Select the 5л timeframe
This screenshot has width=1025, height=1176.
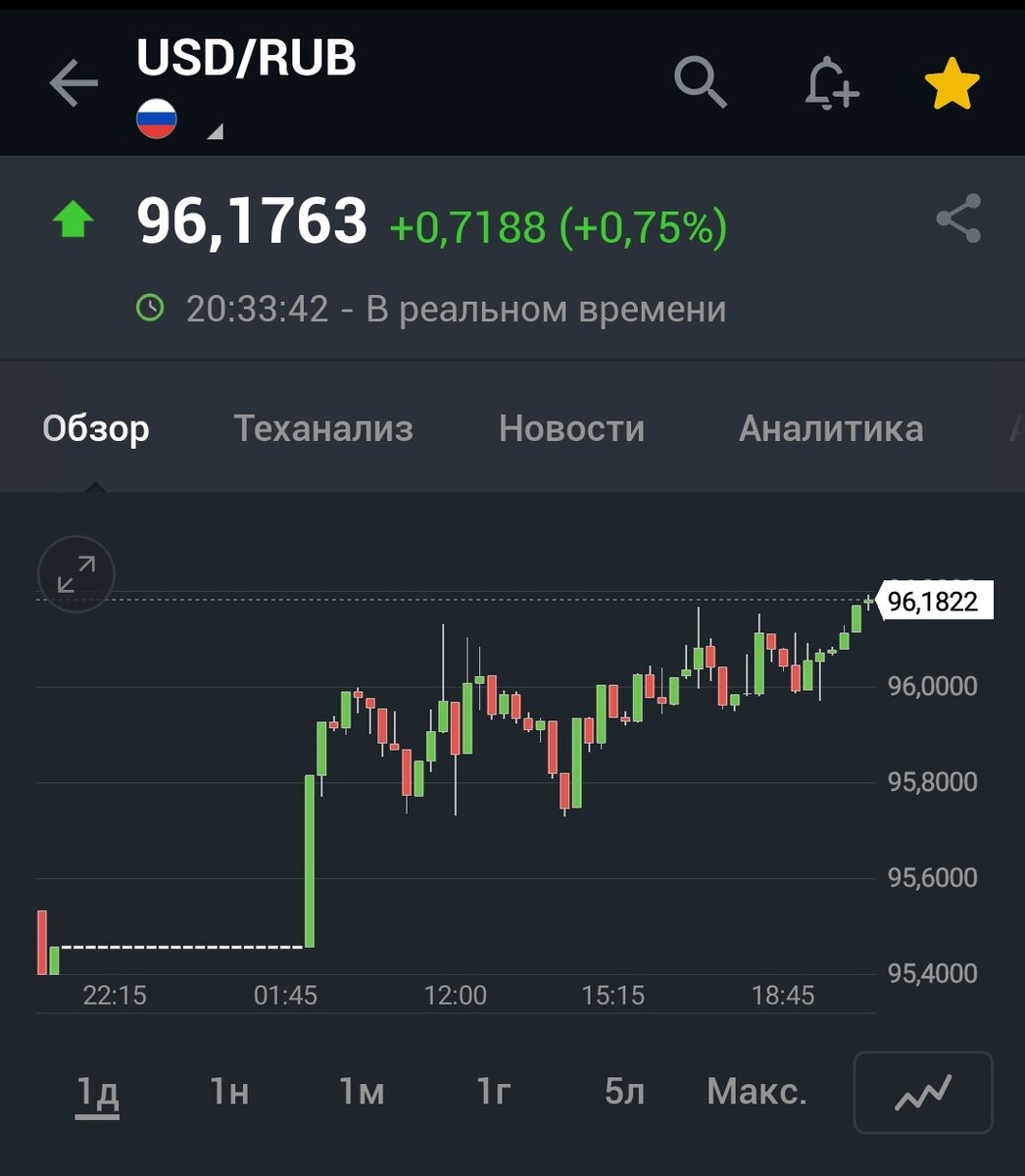[x=625, y=1091]
